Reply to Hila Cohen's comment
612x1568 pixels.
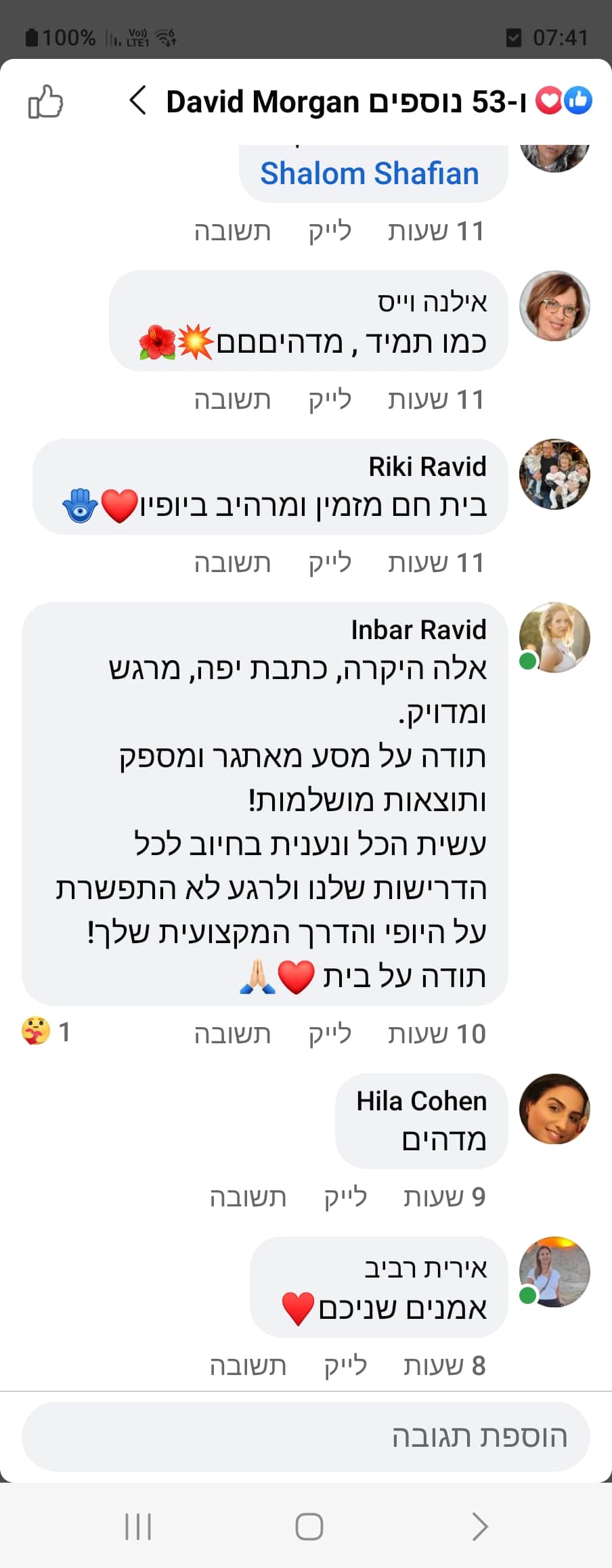point(248,1197)
